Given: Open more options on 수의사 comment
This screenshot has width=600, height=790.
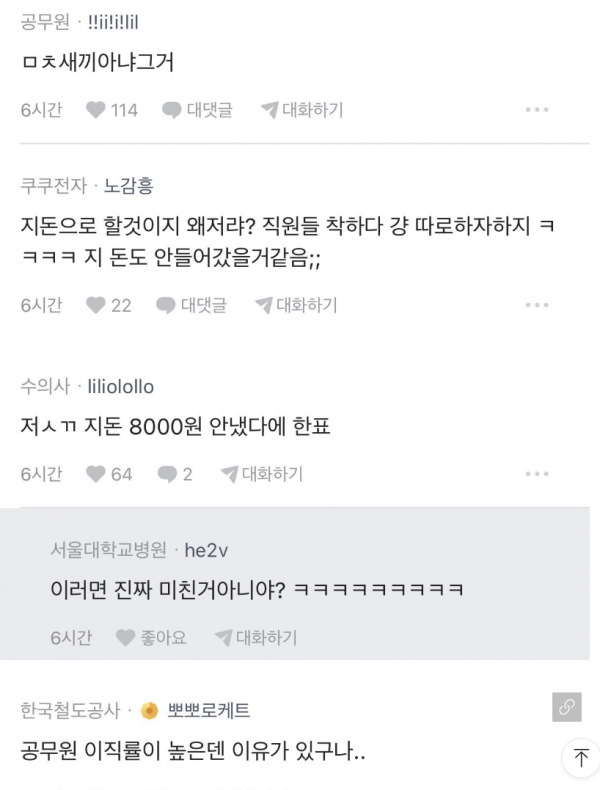Looking at the screenshot, I should [537, 474].
